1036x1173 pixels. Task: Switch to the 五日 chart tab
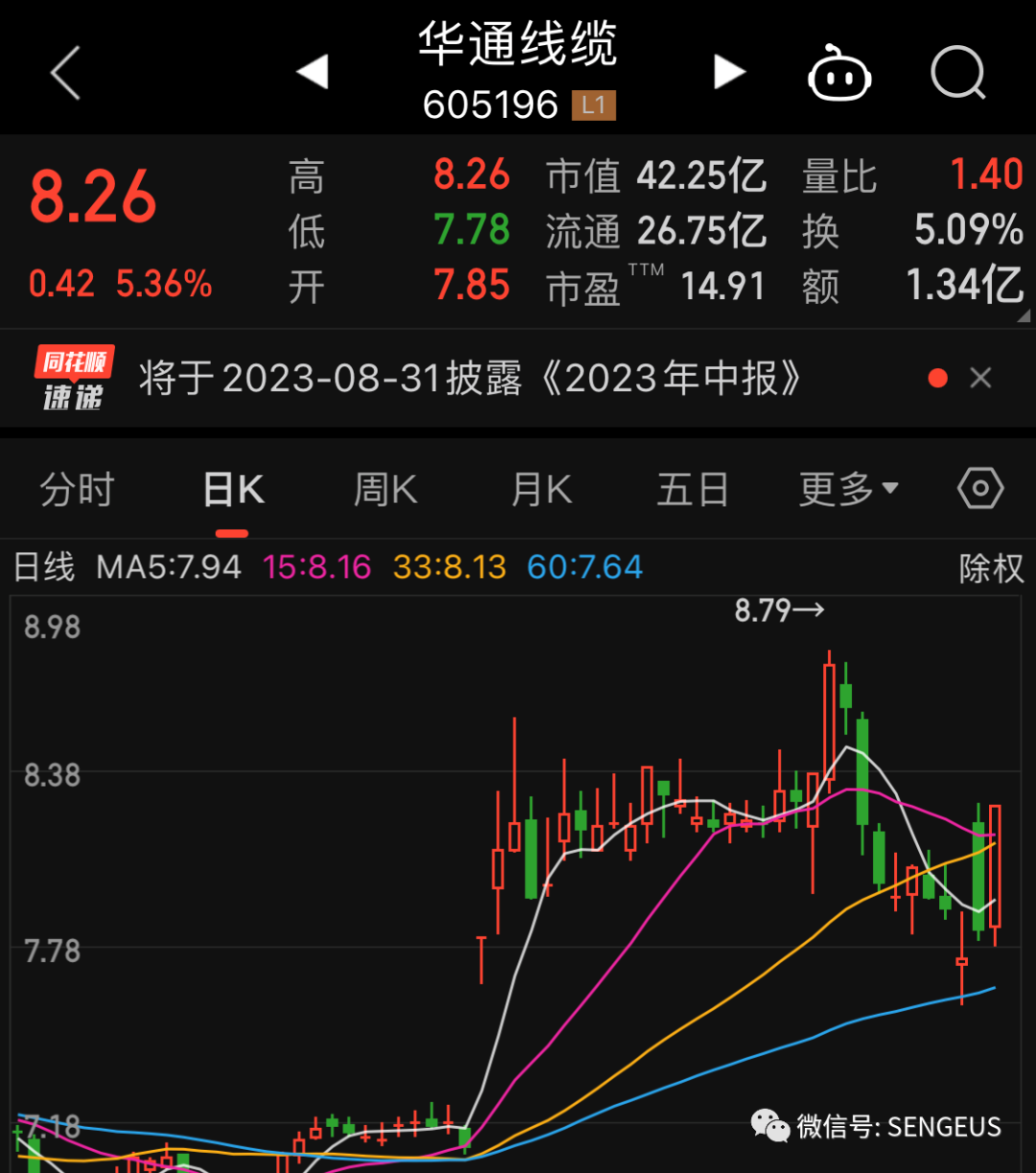click(x=693, y=490)
